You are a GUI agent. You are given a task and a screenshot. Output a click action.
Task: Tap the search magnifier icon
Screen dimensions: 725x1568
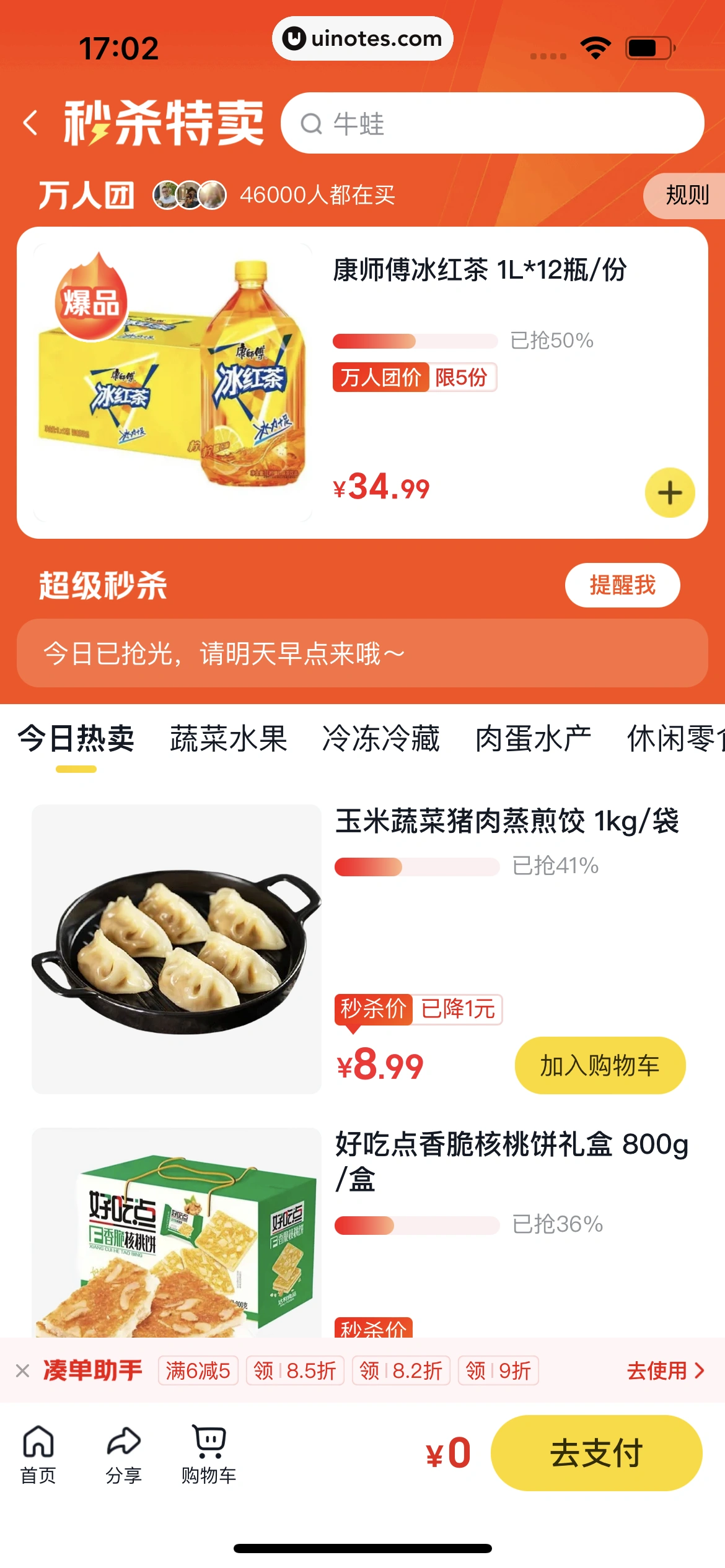[312, 124]
